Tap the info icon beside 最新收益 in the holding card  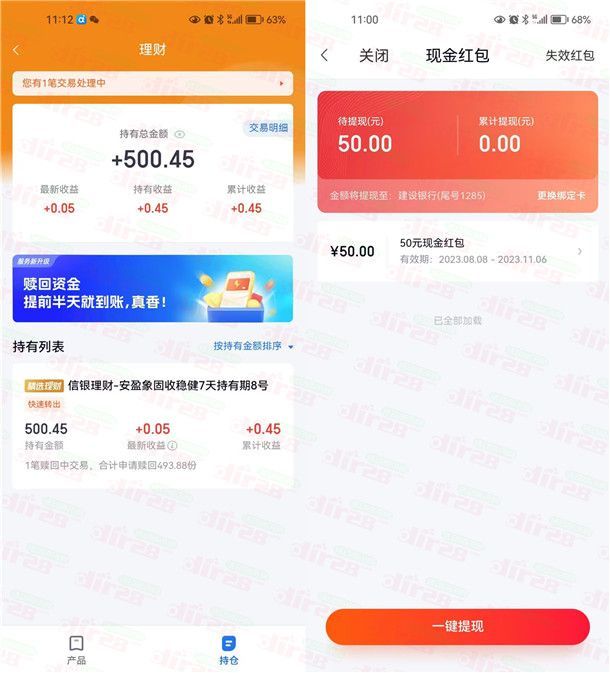[173, 446]
